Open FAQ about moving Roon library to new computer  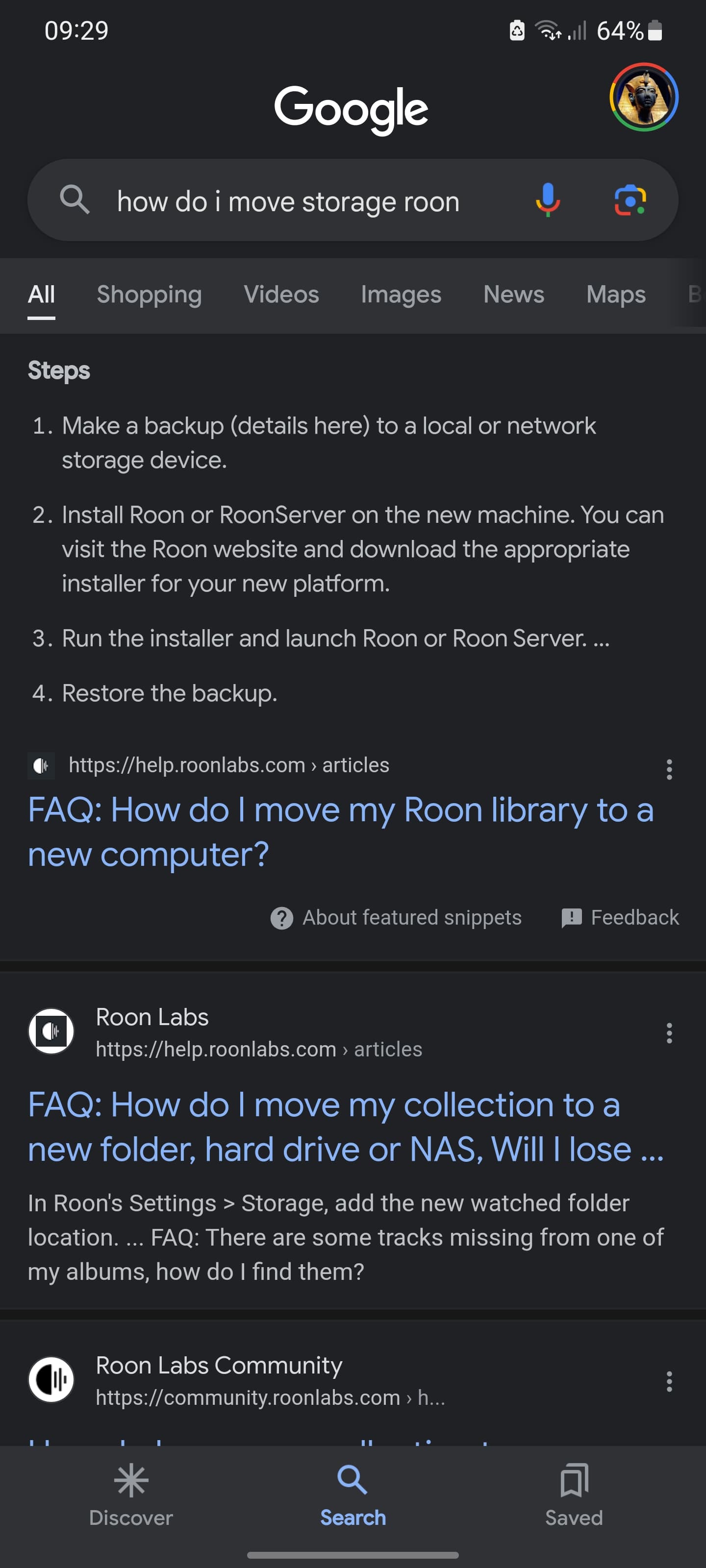pos(341,832)
